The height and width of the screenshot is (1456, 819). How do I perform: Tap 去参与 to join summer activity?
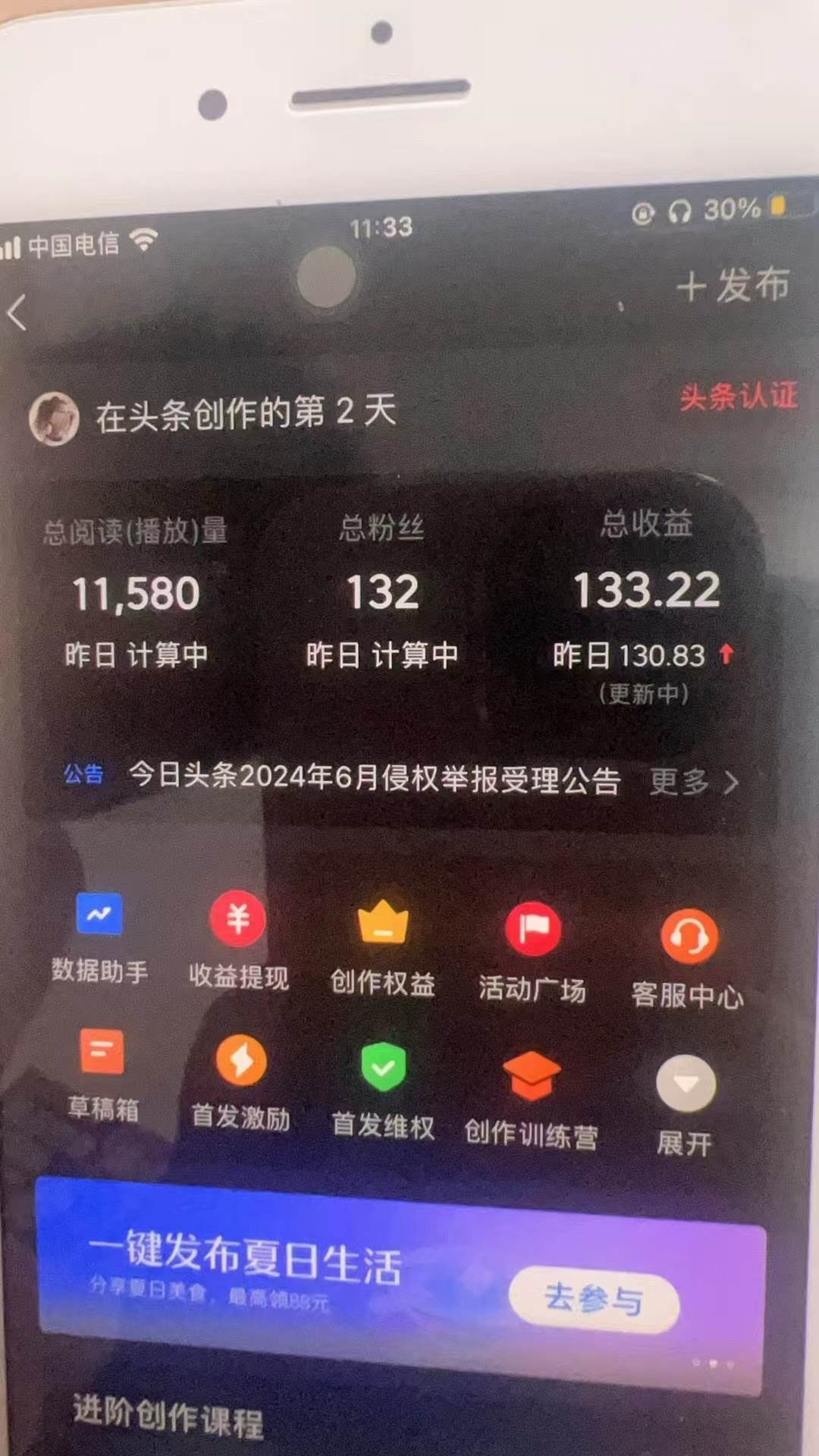click(x=596, y=1298)
